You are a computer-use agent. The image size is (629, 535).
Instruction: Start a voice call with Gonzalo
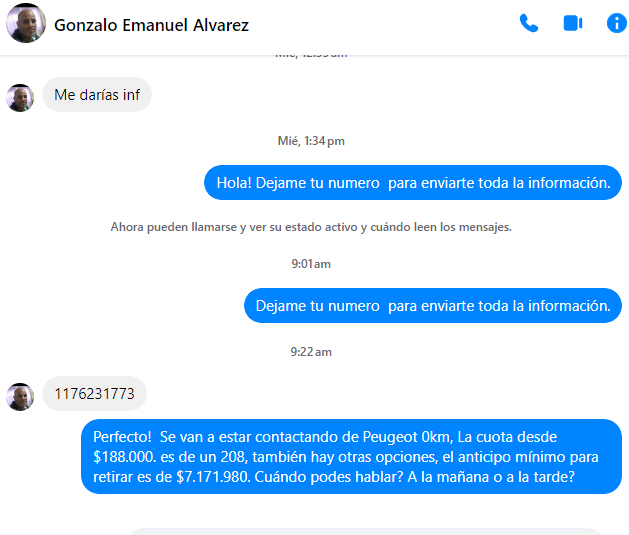tap(529, 23)
